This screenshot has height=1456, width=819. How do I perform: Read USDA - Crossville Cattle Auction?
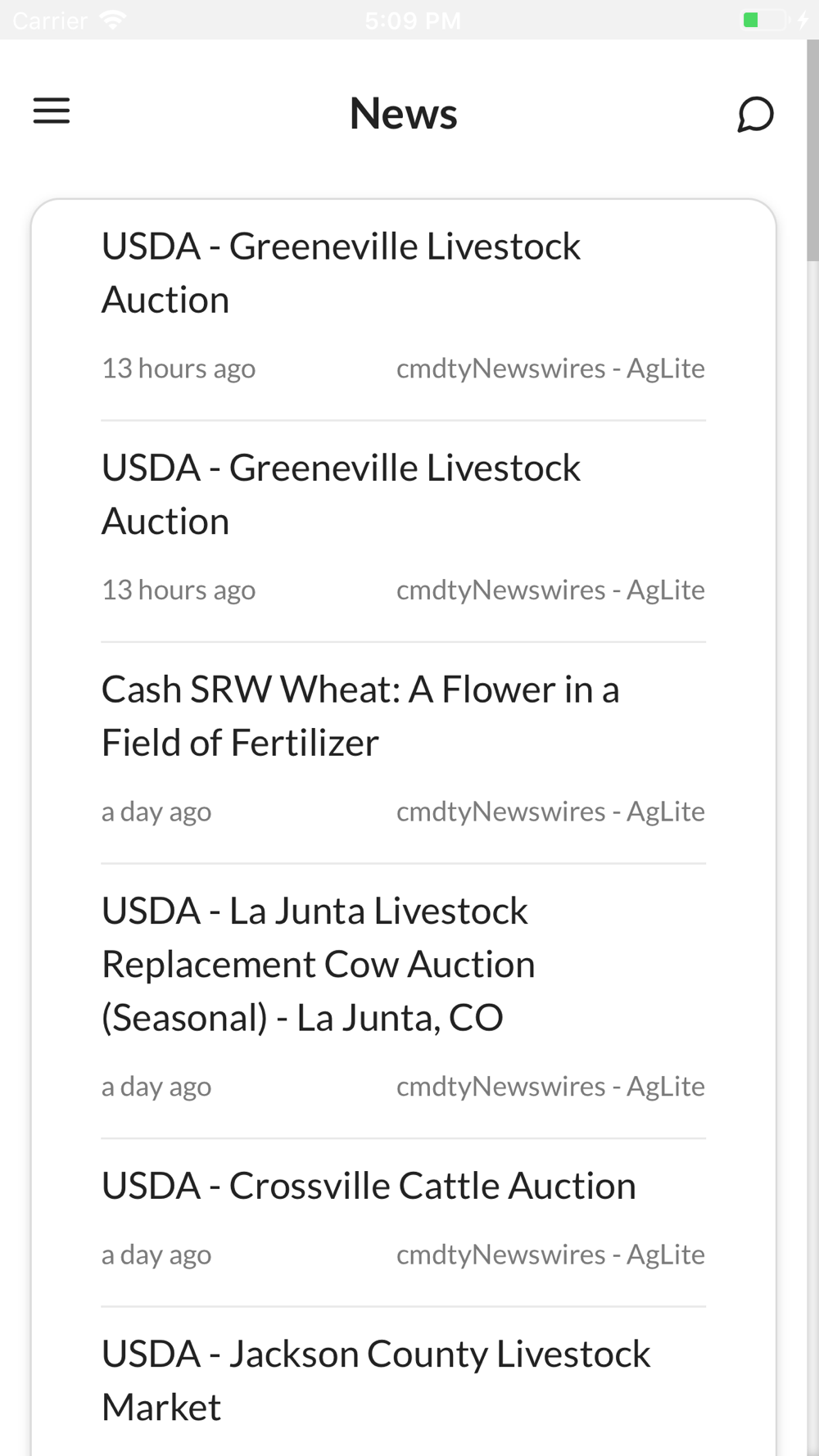pyautogui.click(x=403, y=1223)
